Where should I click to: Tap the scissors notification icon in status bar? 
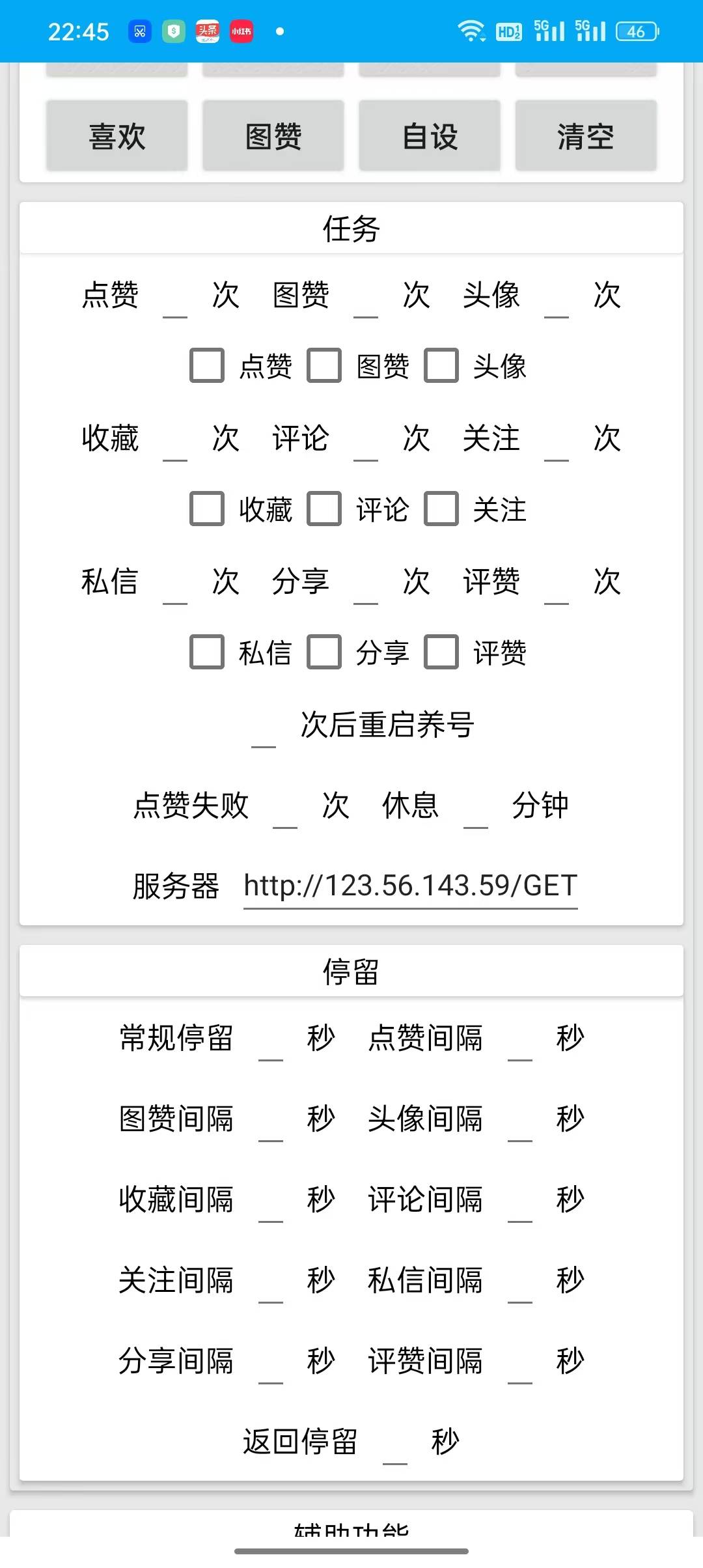(140, 30)
